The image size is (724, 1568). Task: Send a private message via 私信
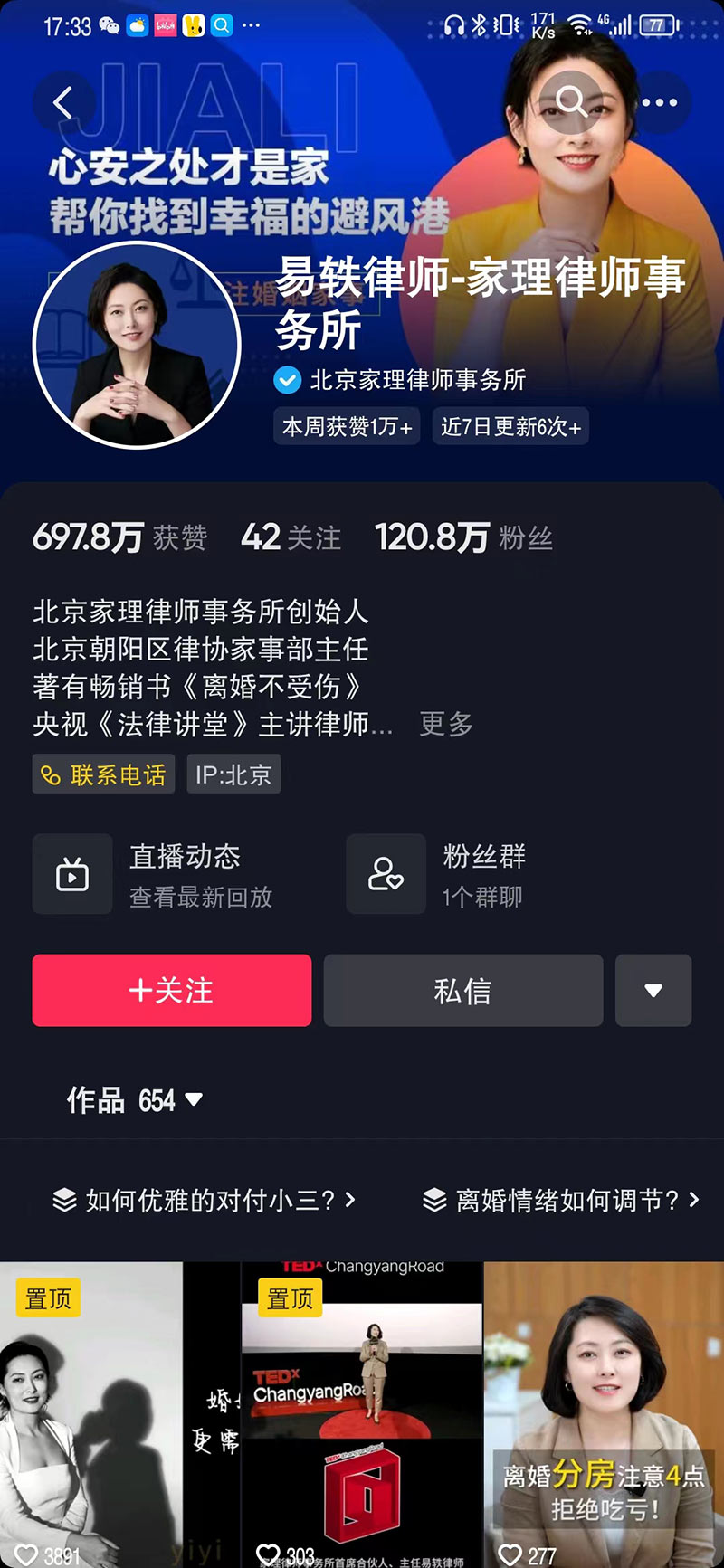[x=463, y=991]
